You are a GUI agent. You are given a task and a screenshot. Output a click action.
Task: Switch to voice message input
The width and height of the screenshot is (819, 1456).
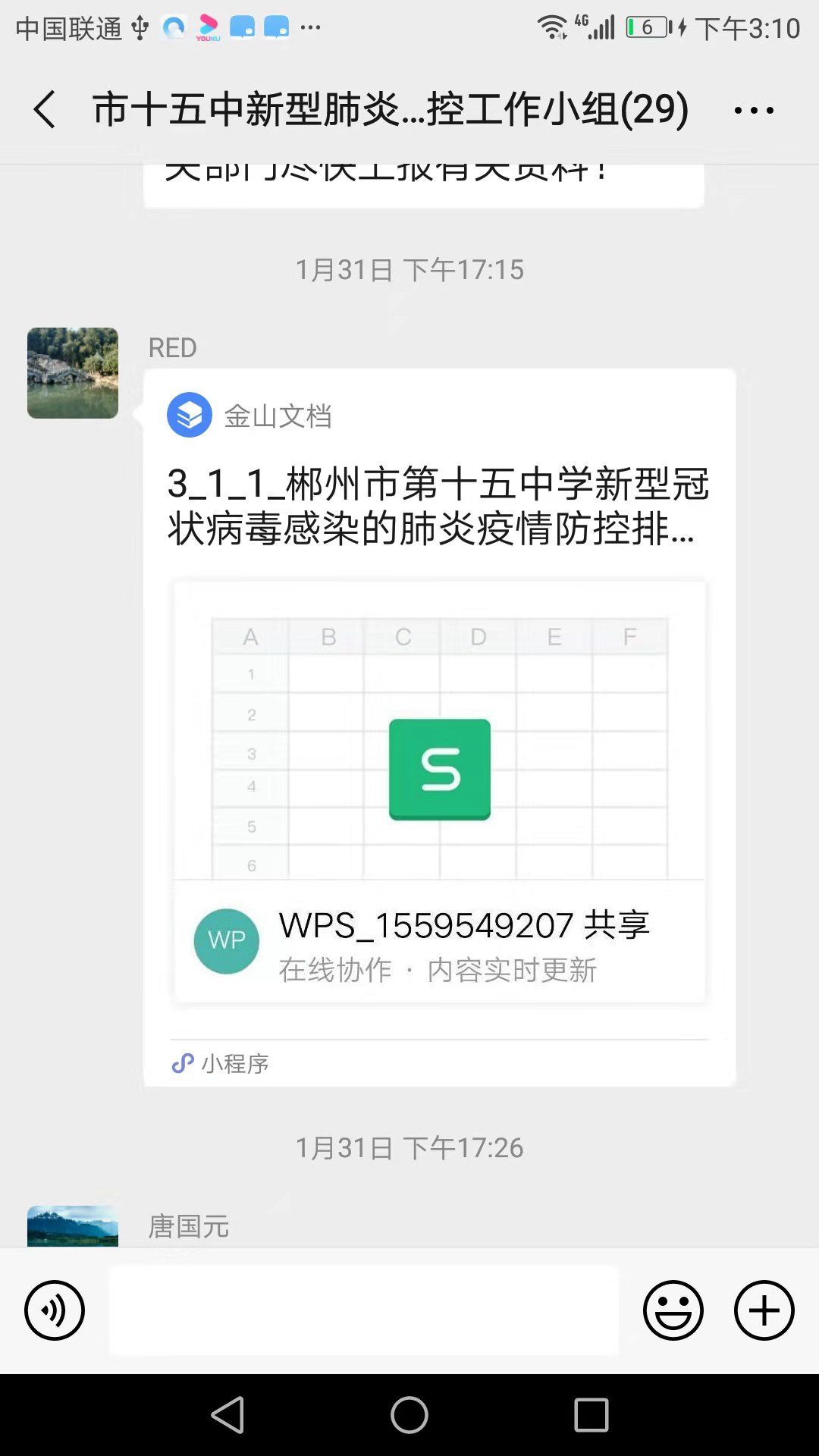[55, 1310]
